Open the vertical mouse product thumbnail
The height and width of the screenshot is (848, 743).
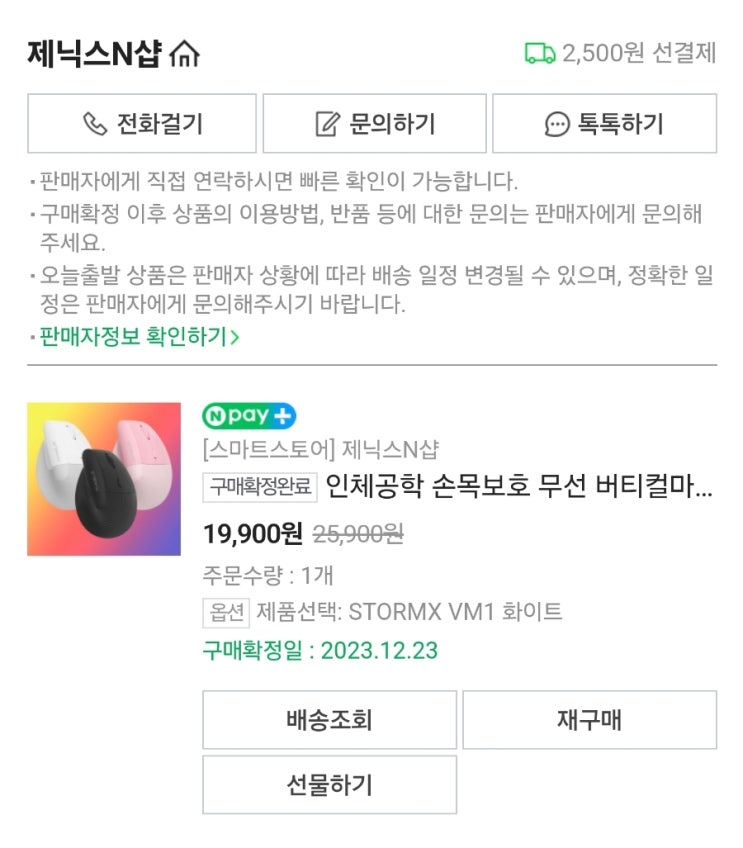[x=101, y=475]
